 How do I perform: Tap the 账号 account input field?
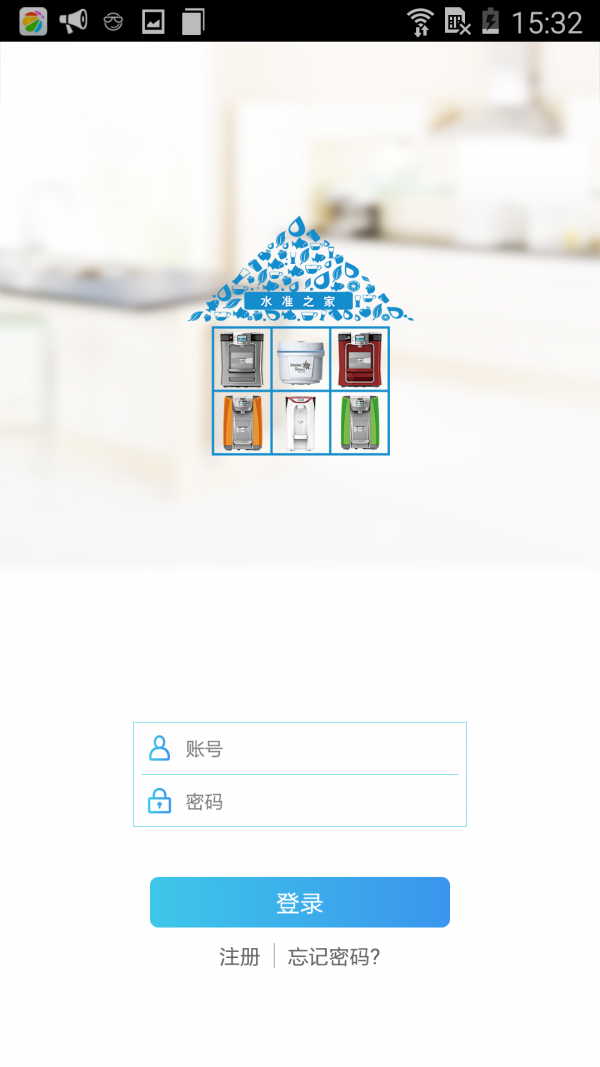[310, 749]
